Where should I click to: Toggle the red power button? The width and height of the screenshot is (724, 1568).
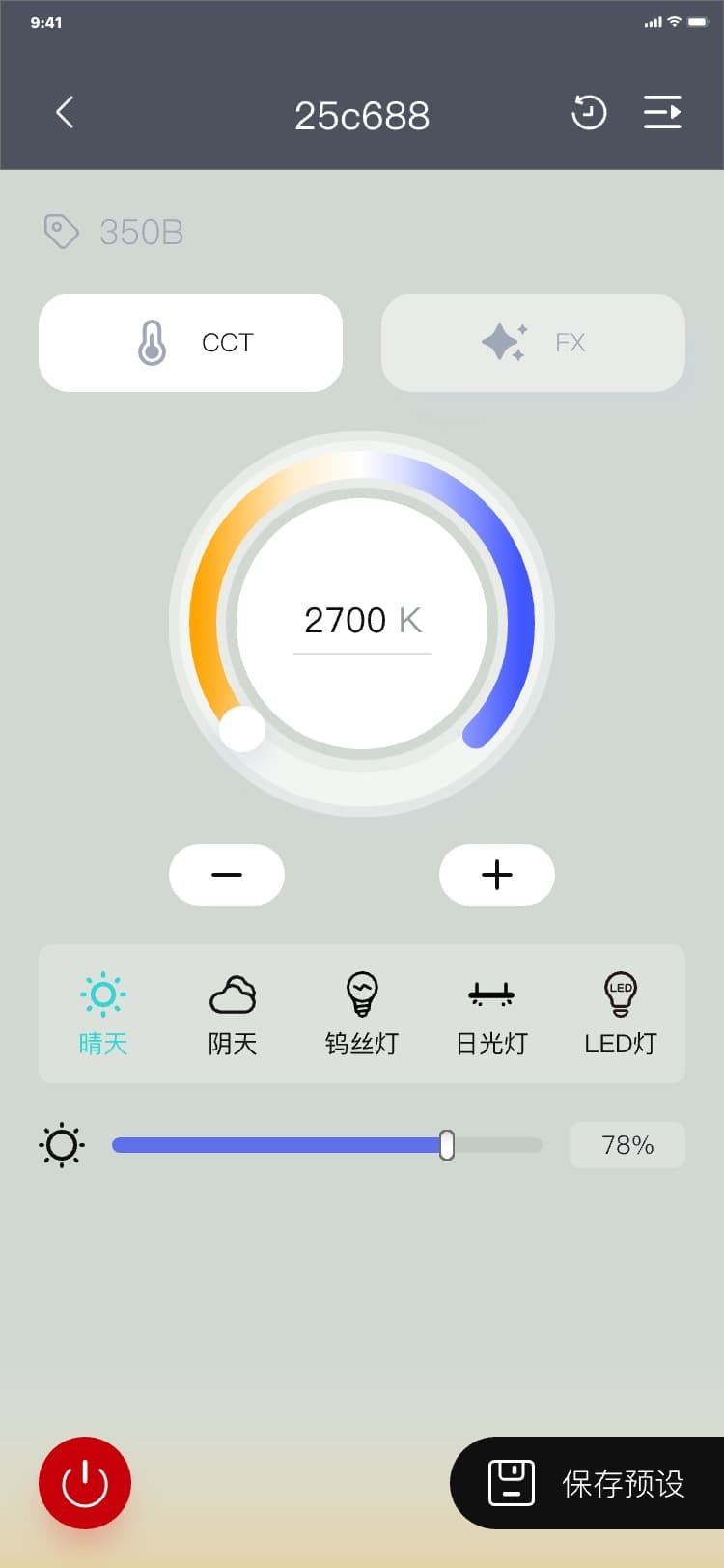click(x=85, y=1483)
